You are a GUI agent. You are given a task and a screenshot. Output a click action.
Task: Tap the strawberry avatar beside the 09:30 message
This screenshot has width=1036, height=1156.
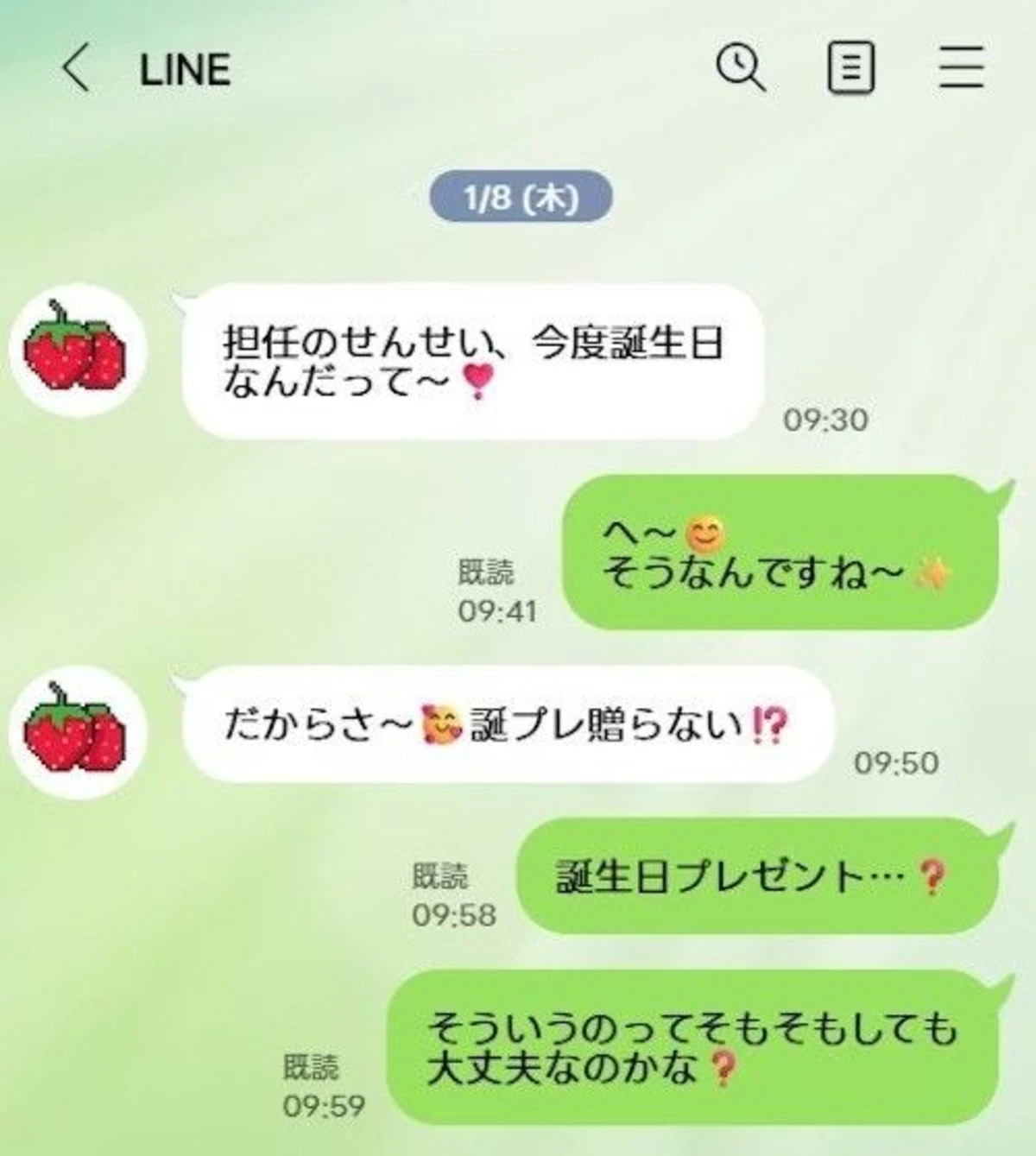click(76, 351)
